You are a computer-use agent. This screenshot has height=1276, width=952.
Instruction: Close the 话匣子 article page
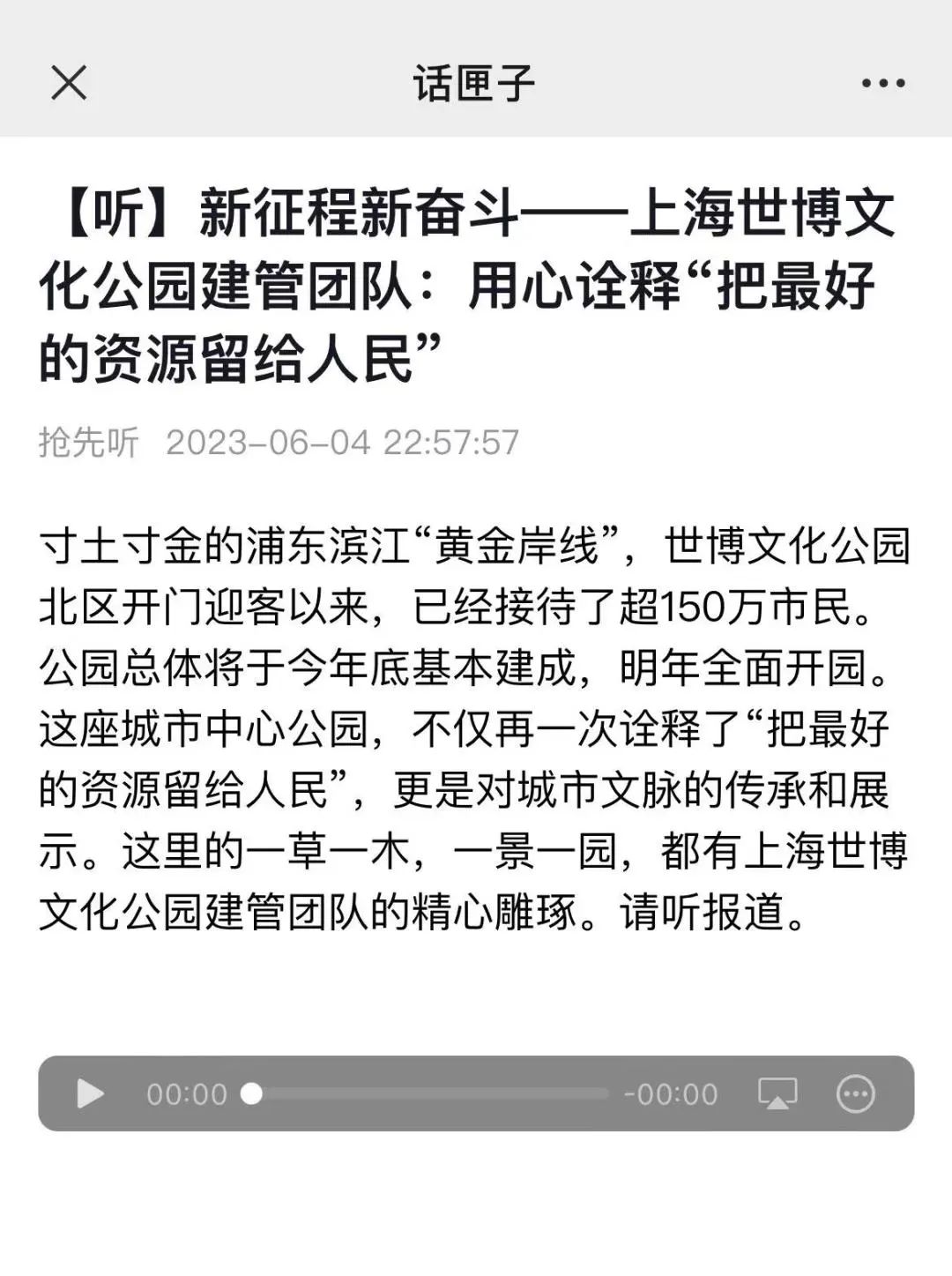[69, 84]
